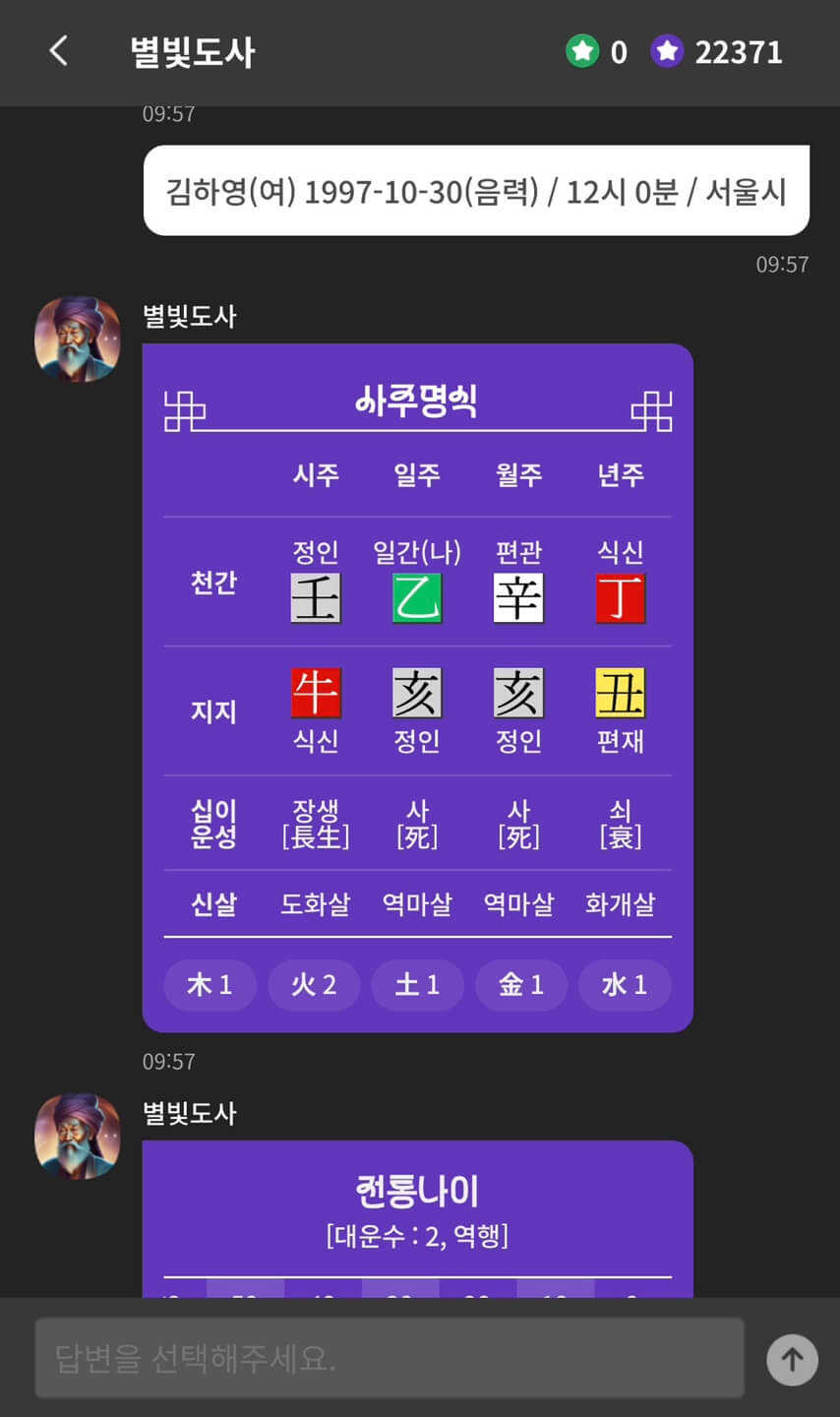Open the green star balance showing 0
Viewport: 840px width, 1417px height.
click(x=596, y=51)
